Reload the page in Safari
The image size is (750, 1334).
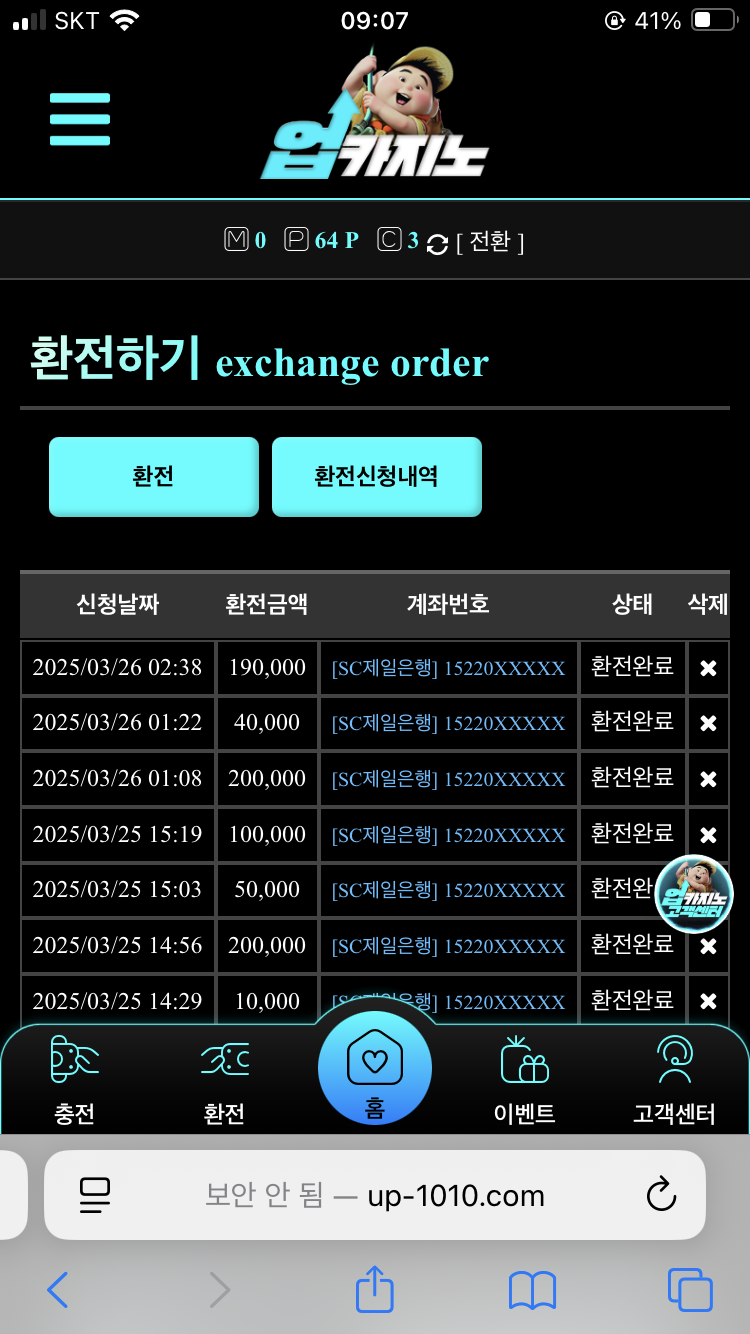click(x=661, y=1195)
